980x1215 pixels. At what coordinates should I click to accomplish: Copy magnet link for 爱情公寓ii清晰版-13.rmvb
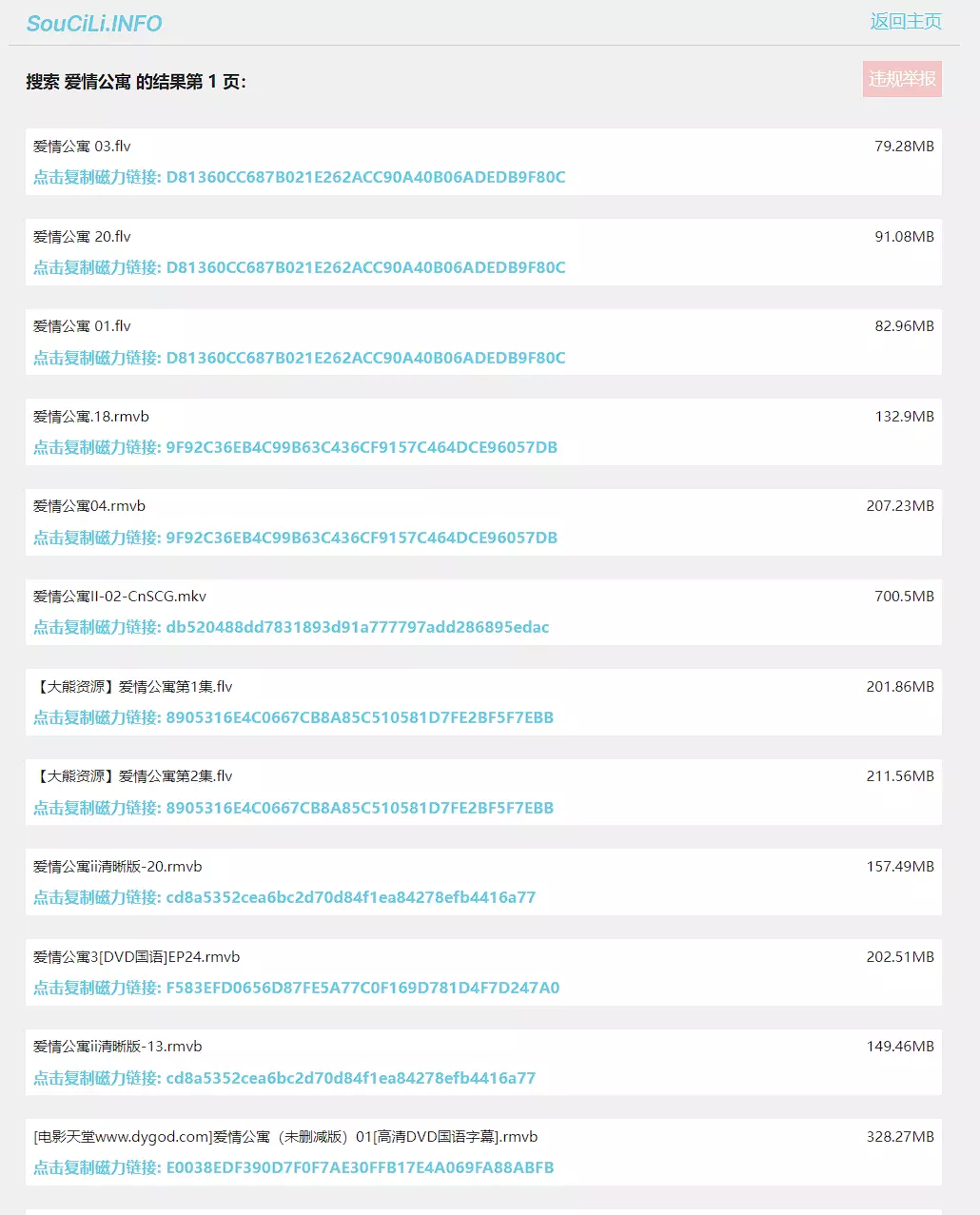[284, 1078]
